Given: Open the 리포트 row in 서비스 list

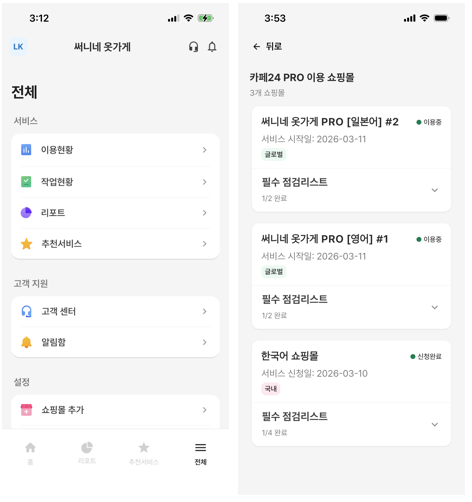Looking at the screenshot, I should 115,213.
